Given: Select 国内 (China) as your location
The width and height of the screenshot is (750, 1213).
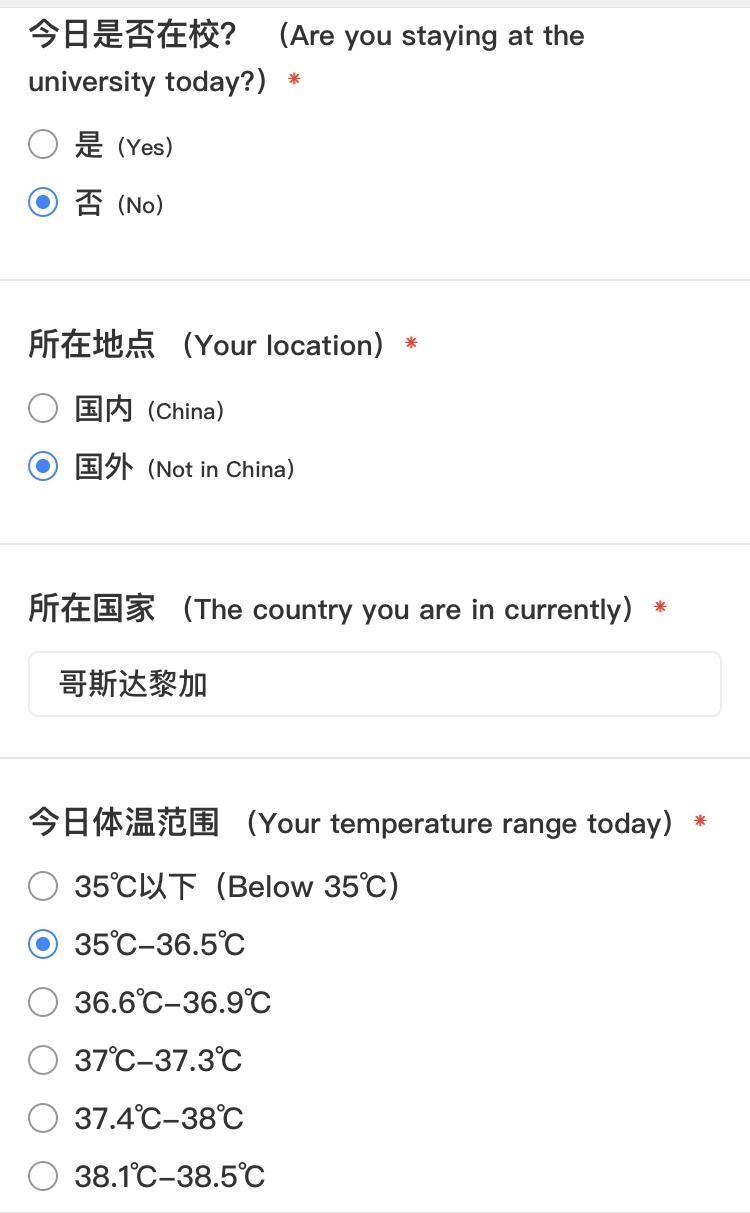Looking at the screenshot, I should pos(43,408).
